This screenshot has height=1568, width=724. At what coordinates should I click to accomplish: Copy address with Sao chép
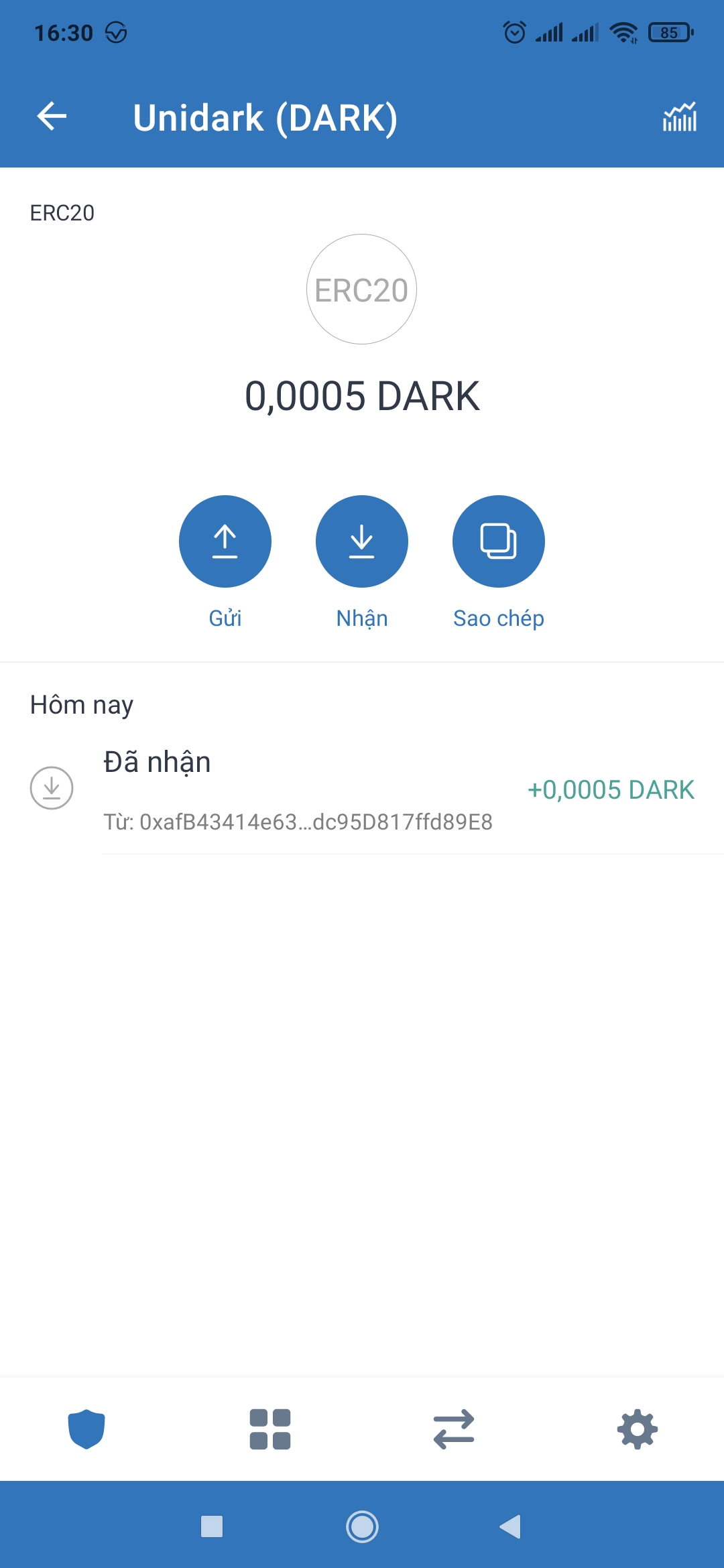coord(499,541)
